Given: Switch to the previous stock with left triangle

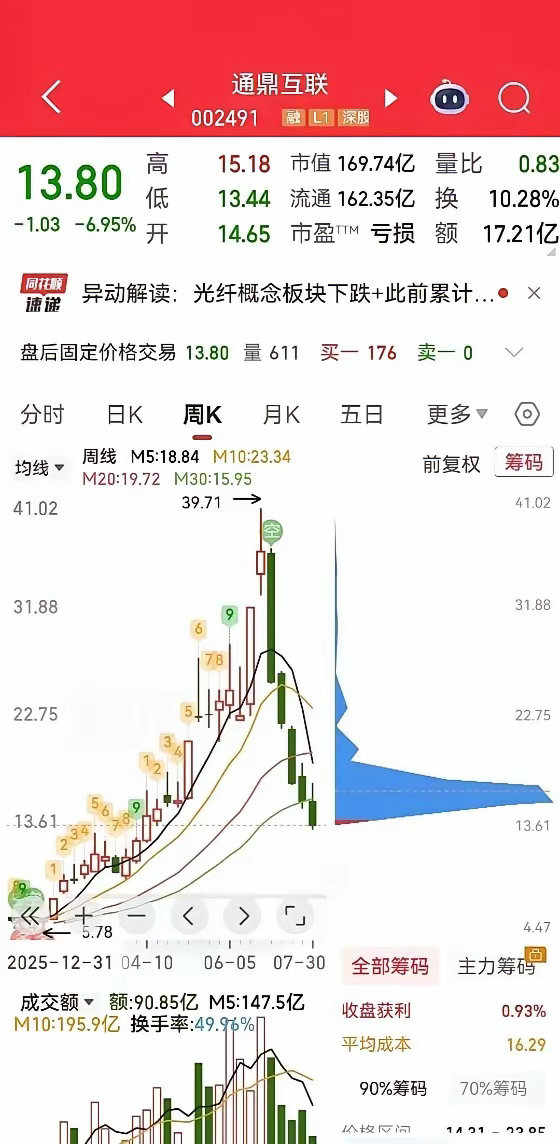Looking at the screenshot, I should click(x=168, y=98).
